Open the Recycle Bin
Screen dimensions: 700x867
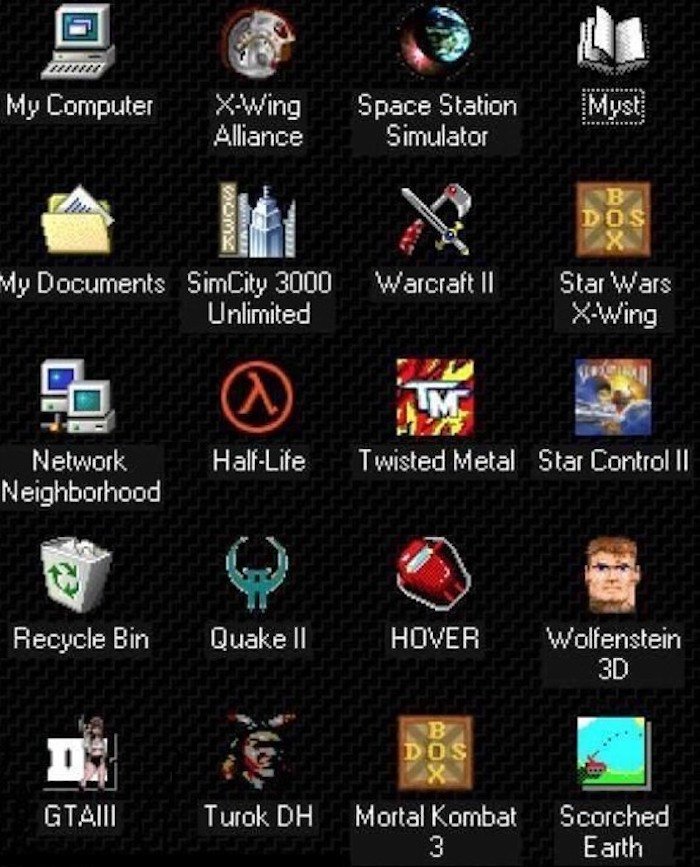pyautogui.click(x=78, y=575)
